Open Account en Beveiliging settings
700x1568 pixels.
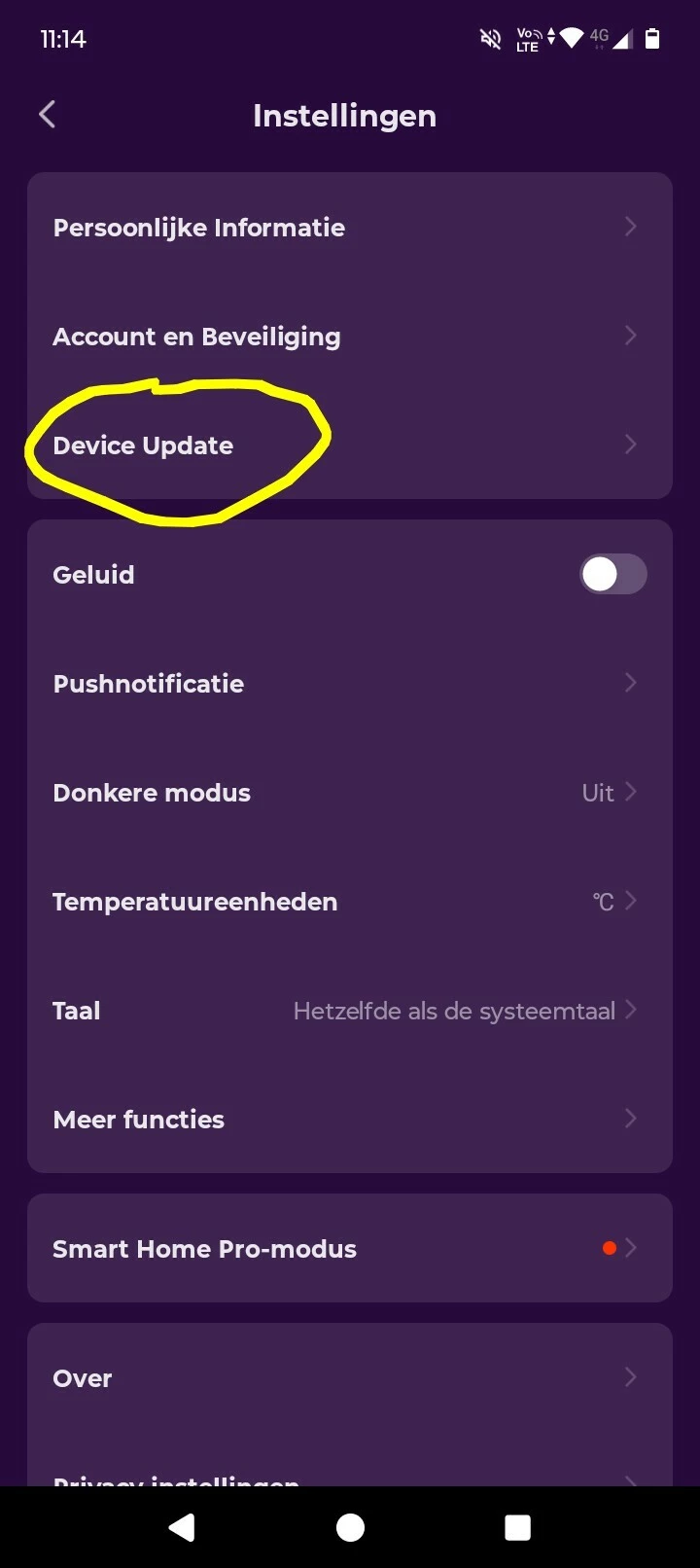click(350, 337)
